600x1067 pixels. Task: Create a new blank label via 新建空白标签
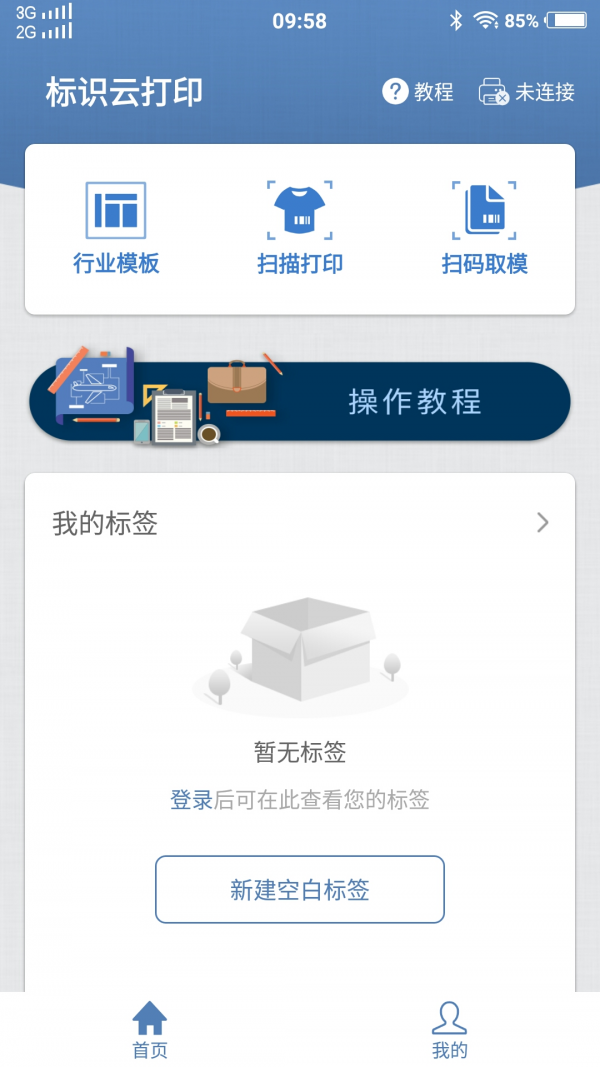(x=300, y=889)
